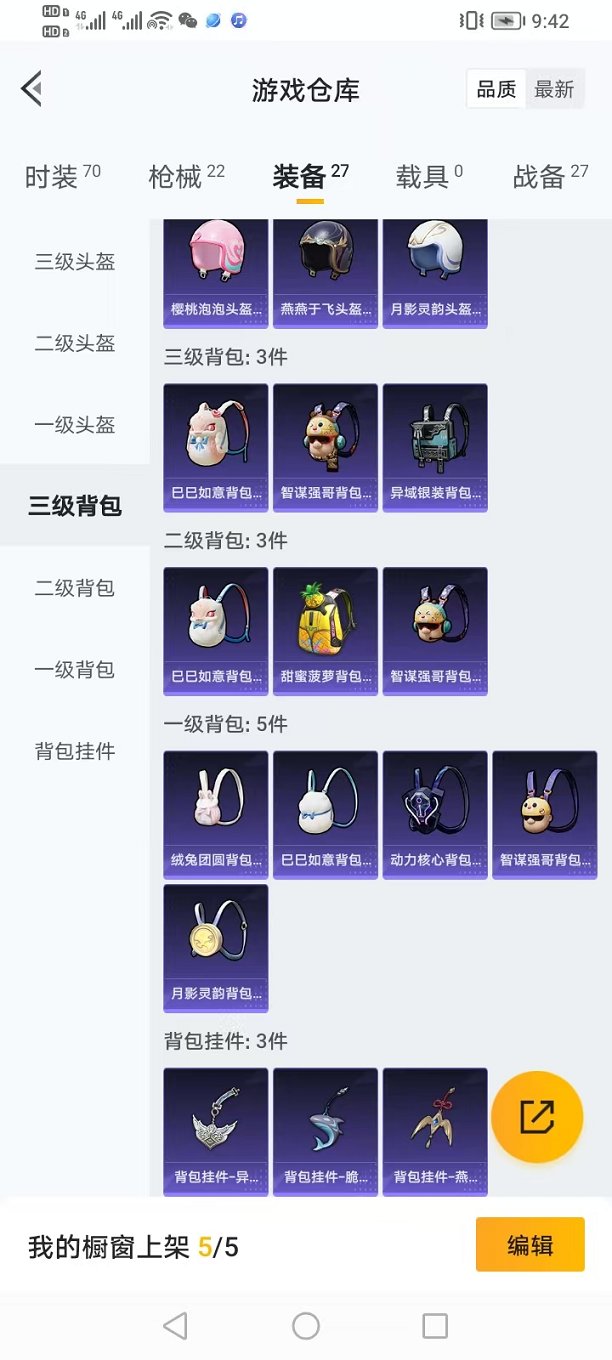612x1360 pixels.
Task: Sort by 品质
Action: point(496,90)
